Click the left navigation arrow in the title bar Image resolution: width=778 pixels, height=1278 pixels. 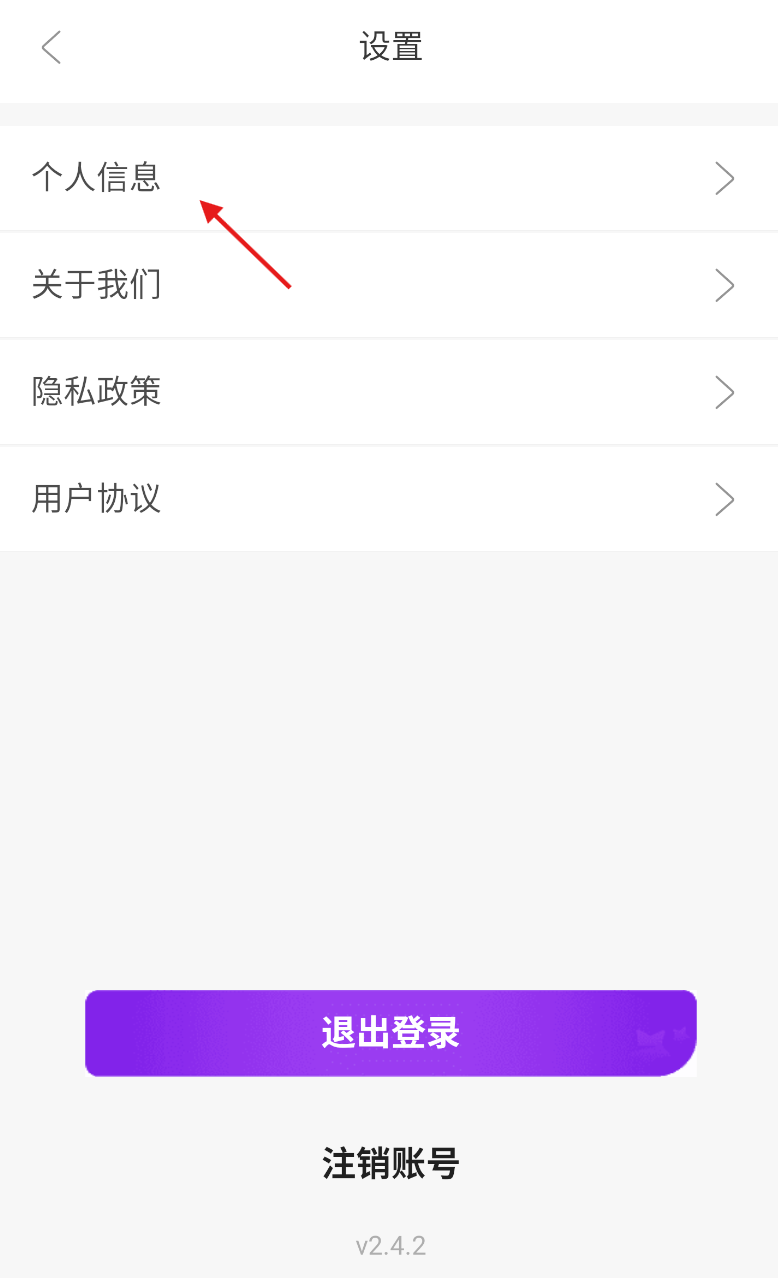point(51,47)
